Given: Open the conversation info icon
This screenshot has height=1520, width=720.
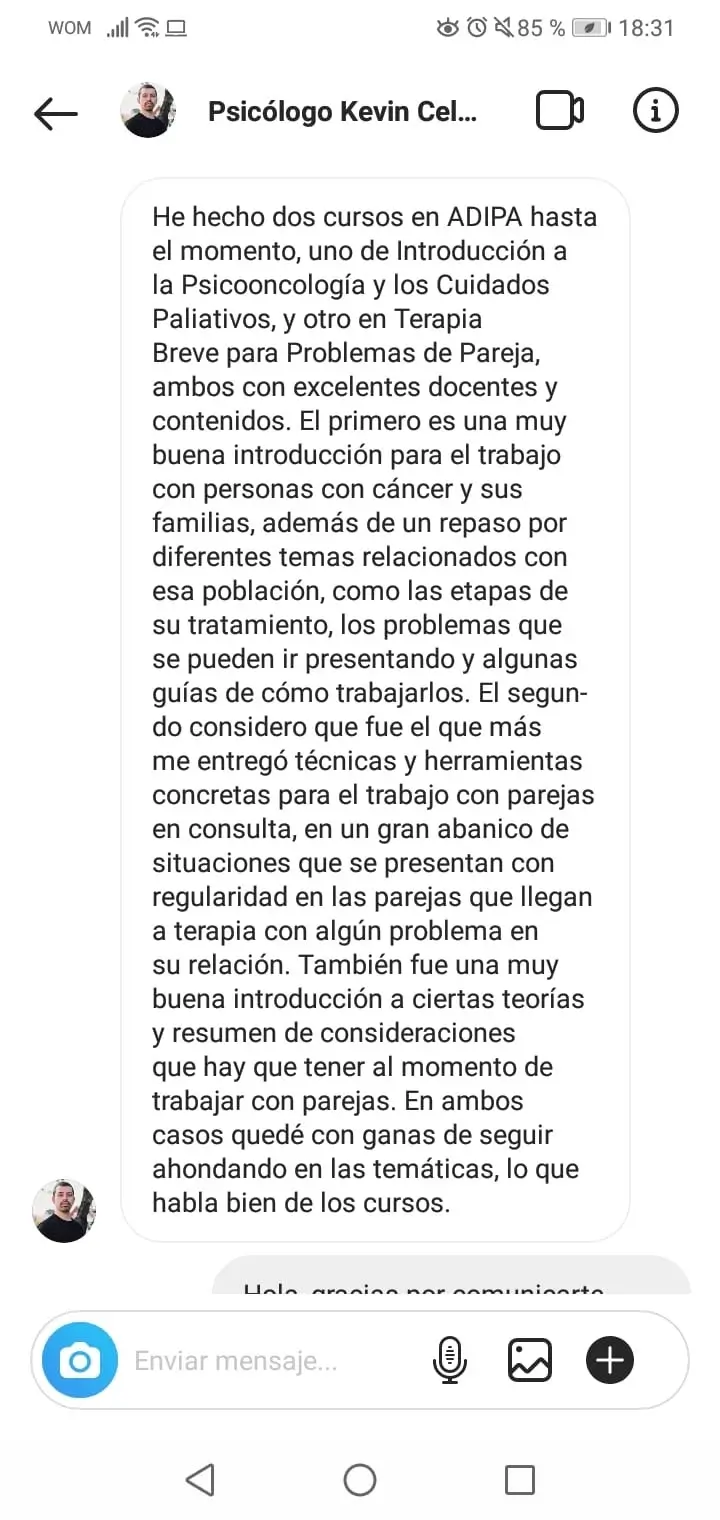Looking at the screenshot, I should (x=656, y=111).
